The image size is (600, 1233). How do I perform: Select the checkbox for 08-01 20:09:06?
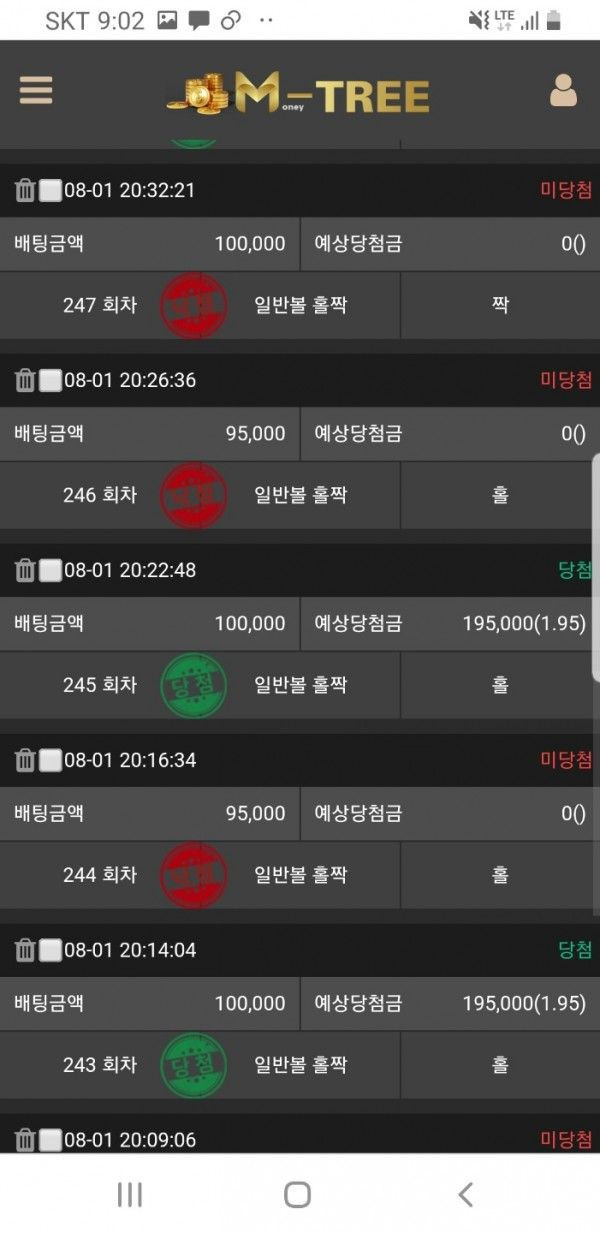coord(50,1140)
